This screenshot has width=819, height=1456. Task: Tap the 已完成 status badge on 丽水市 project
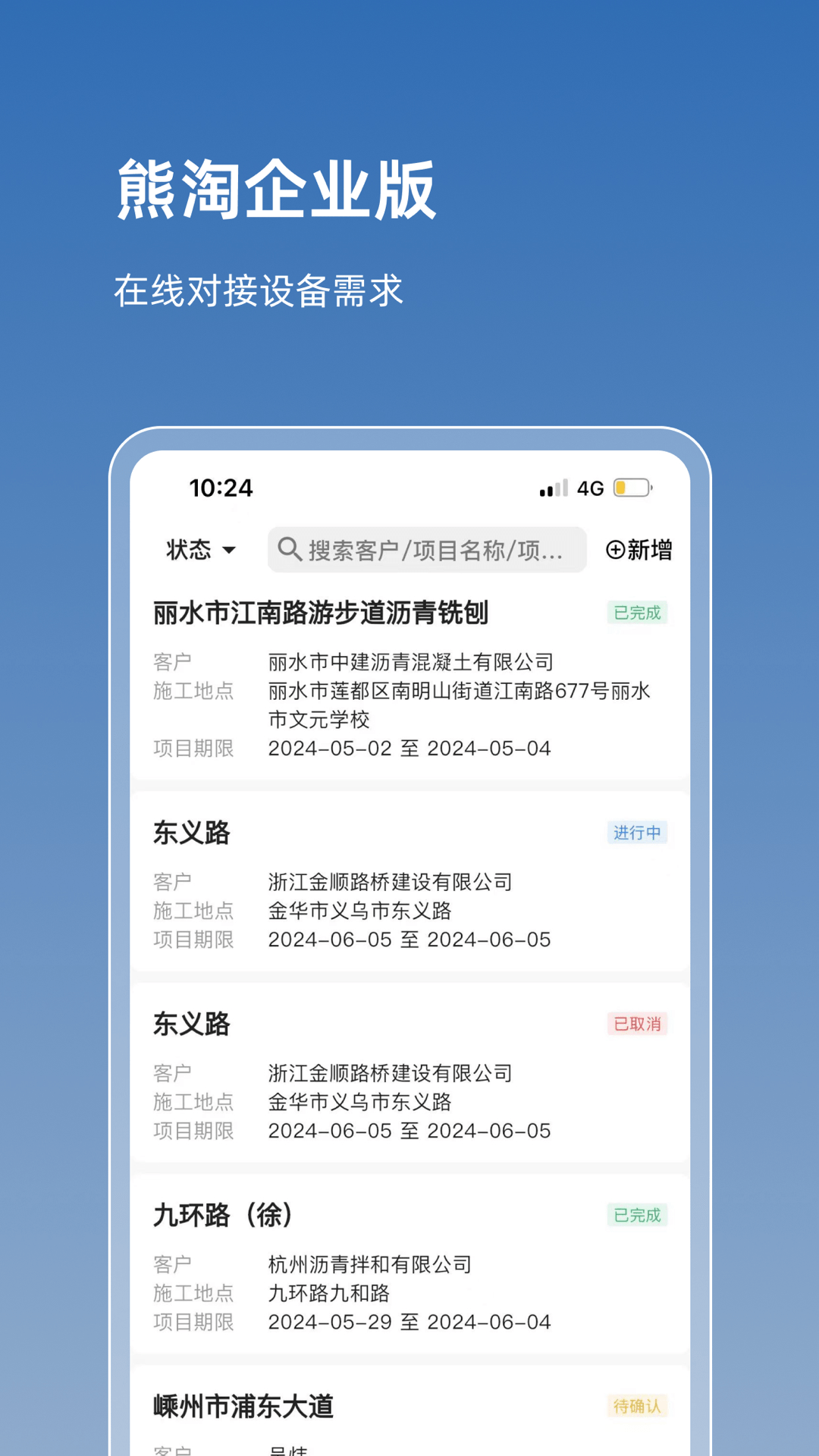pyautogui.click(x=637, y=613)
